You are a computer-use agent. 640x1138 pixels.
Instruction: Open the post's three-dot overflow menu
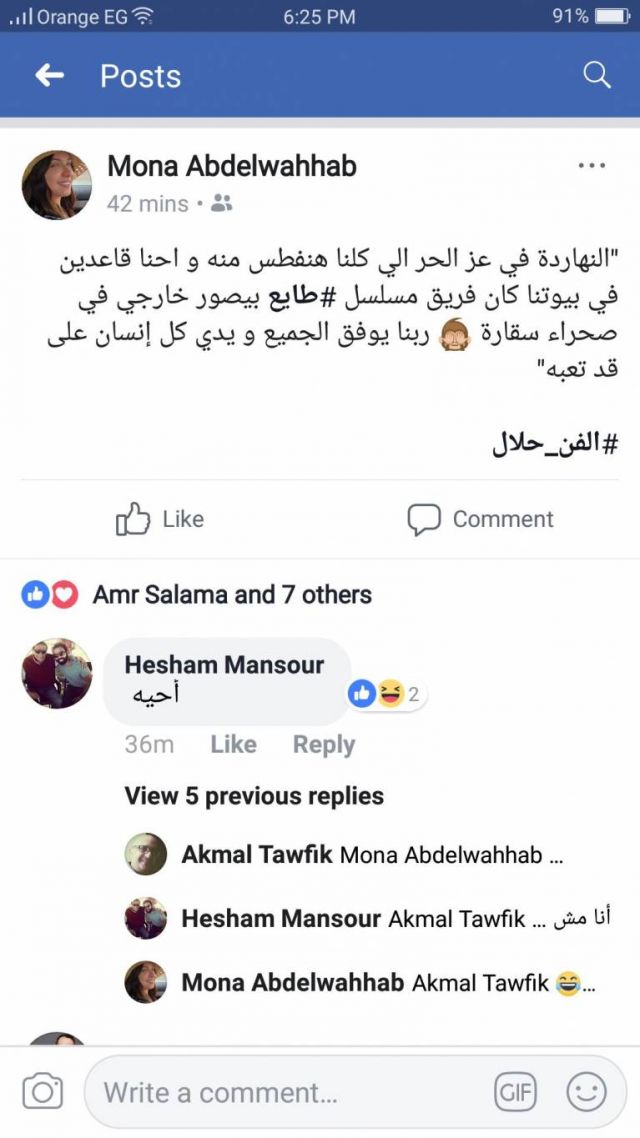click(x=592, y=166)
